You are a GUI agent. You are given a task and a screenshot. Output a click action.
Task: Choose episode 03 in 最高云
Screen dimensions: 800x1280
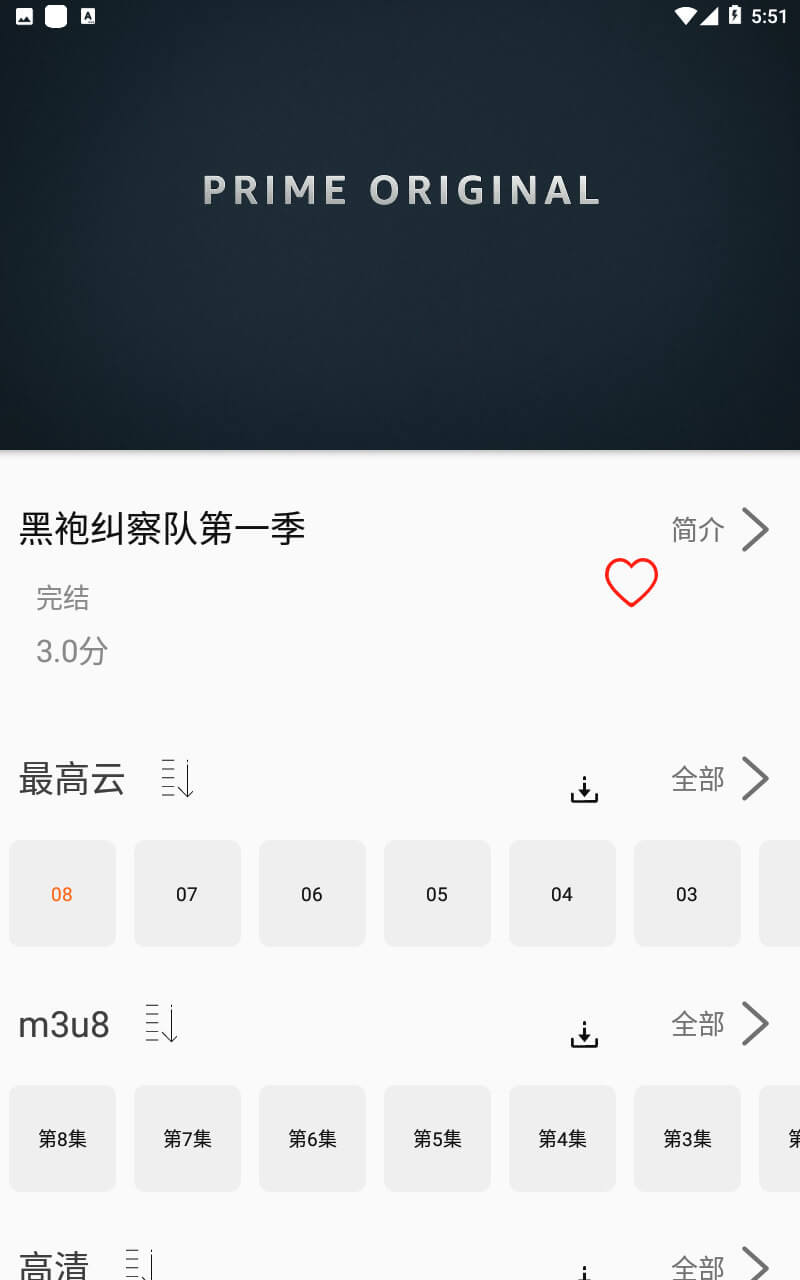687,894
